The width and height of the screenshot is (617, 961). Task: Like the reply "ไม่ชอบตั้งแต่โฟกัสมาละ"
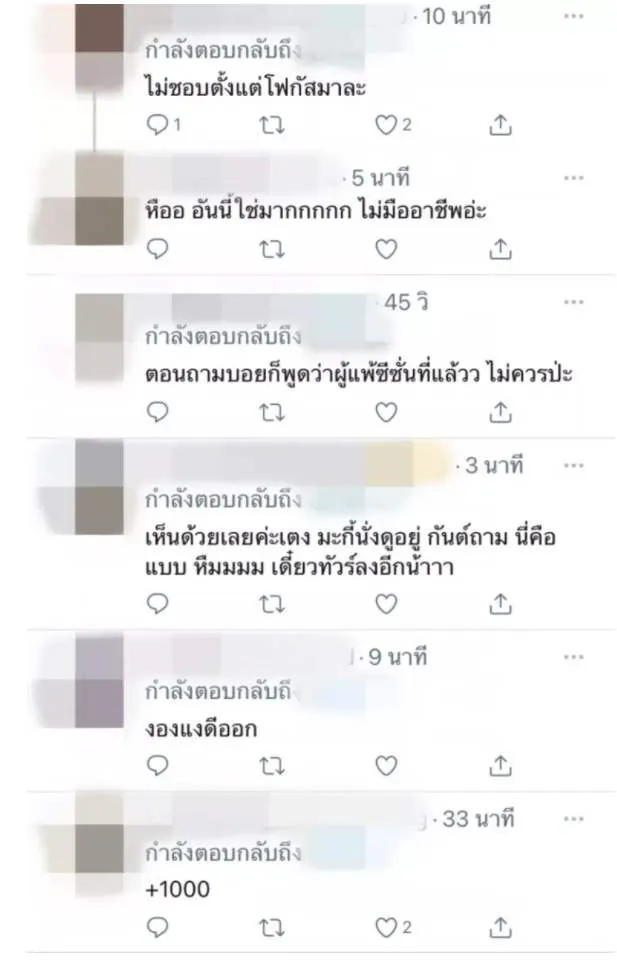coord(386,125)
